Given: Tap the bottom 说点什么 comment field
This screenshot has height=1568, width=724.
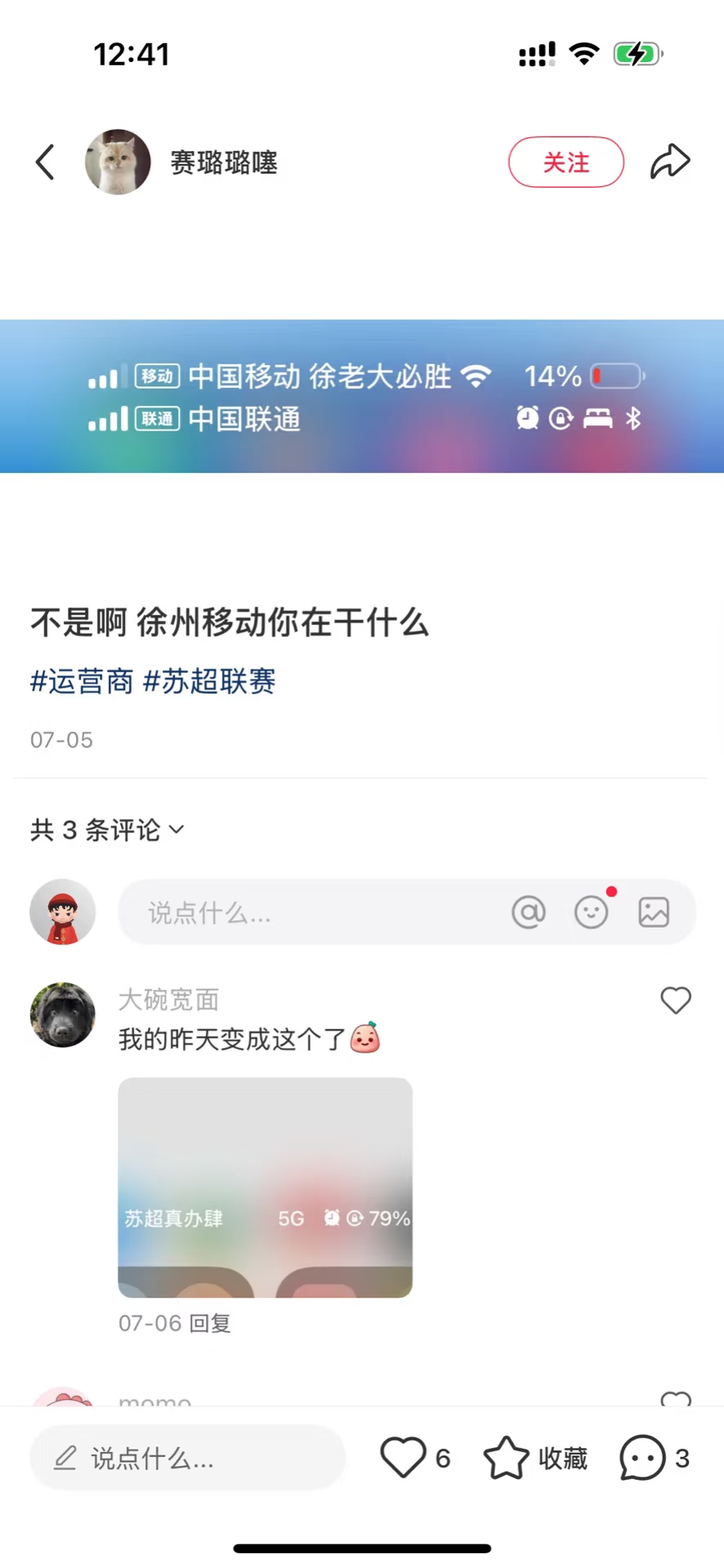Looking at the screenshot, I should (x=188, y=1458).
